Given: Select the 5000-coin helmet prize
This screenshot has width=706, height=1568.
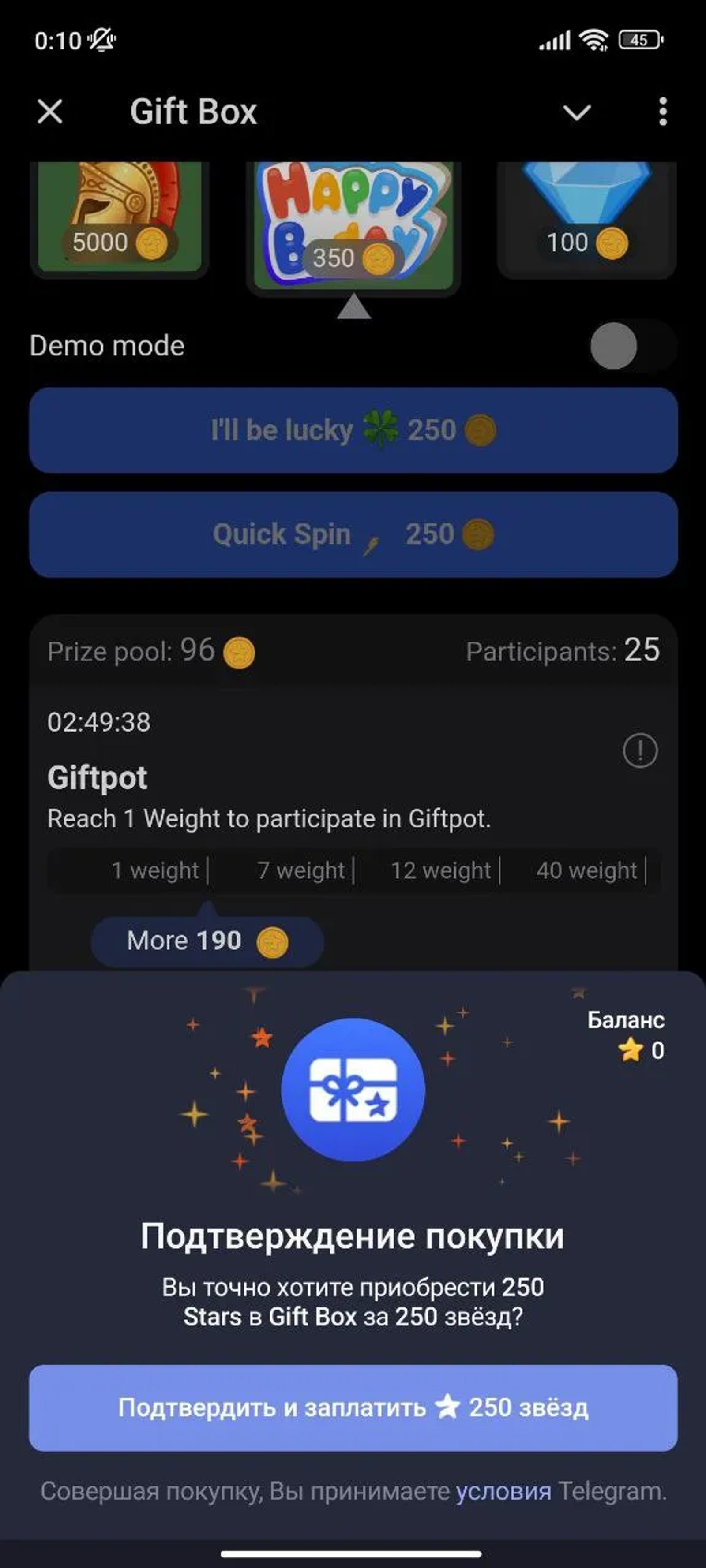Looking at the screenshot, I should point(120,219).
